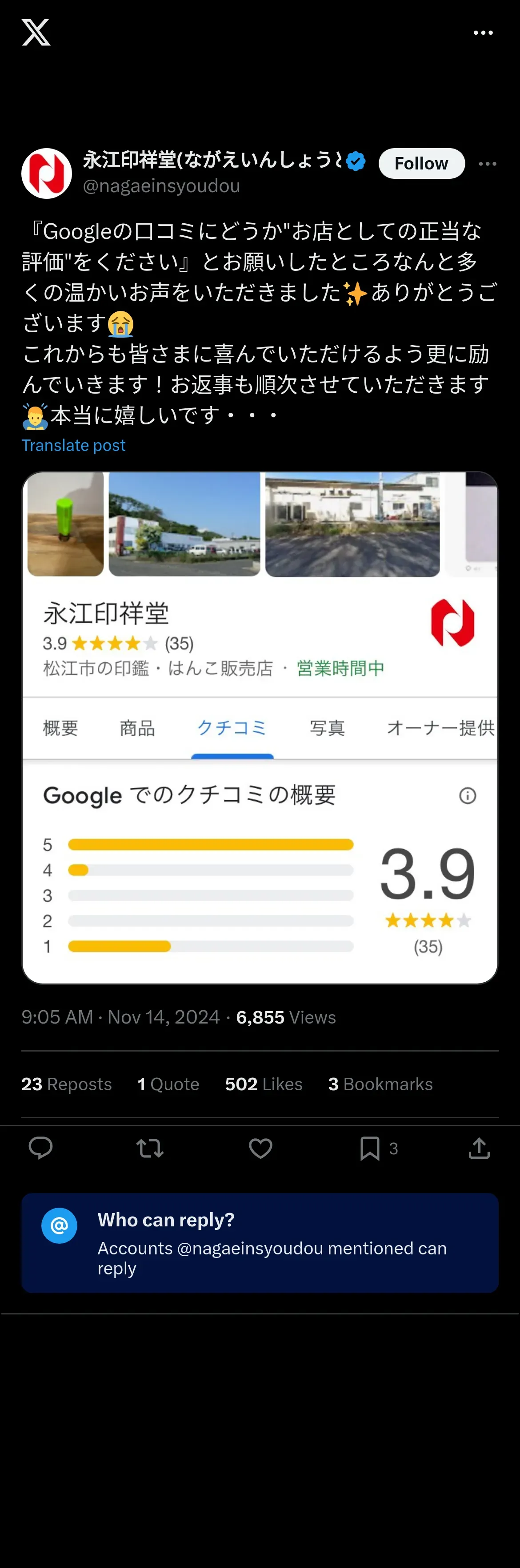Screen dimensions: 520x1568
Task: Follow 永江印祥堂 account
Action: pyautogui.click(x=421, y=163)
